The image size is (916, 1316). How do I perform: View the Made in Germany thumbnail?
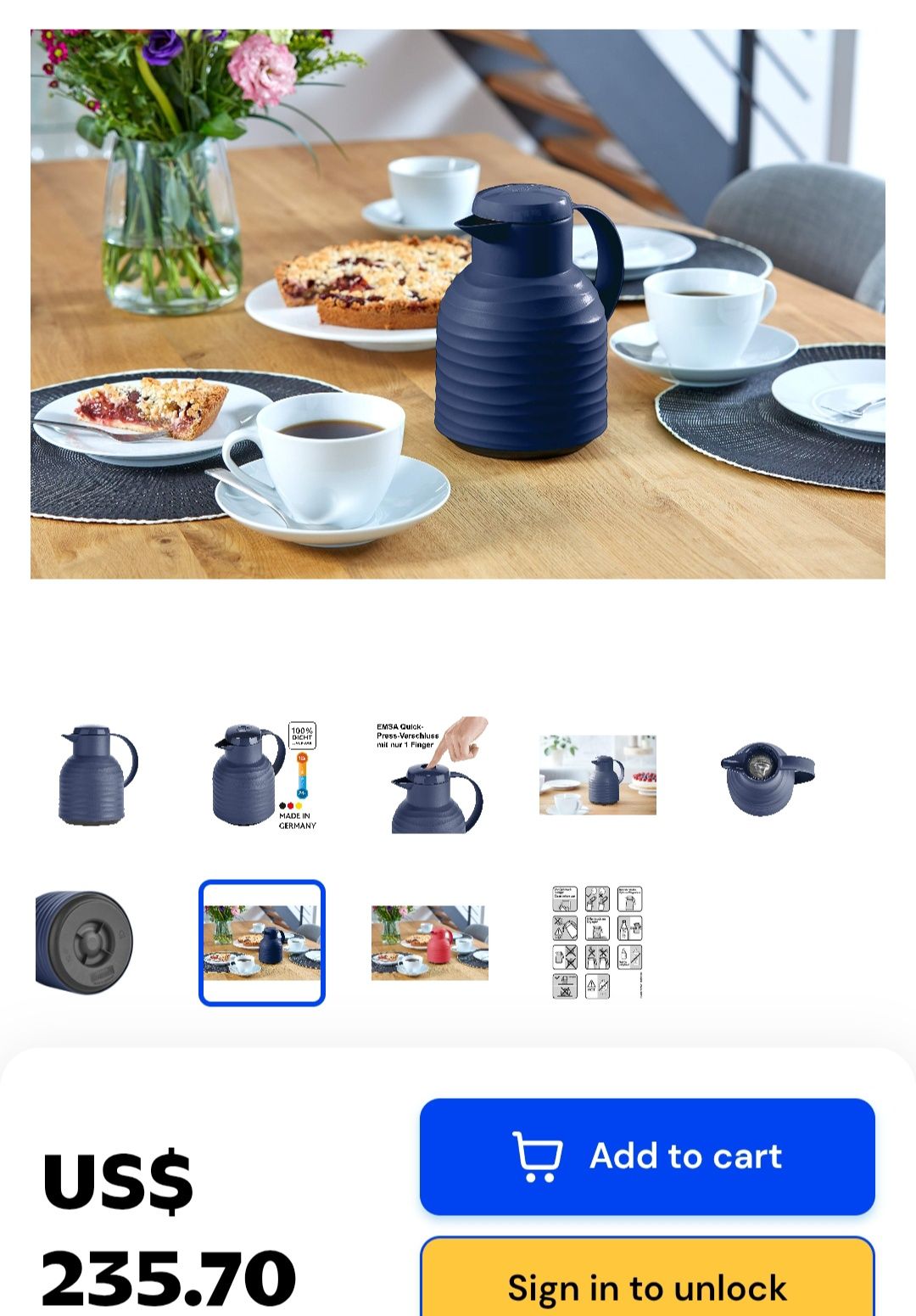click(x=262, y=775)
